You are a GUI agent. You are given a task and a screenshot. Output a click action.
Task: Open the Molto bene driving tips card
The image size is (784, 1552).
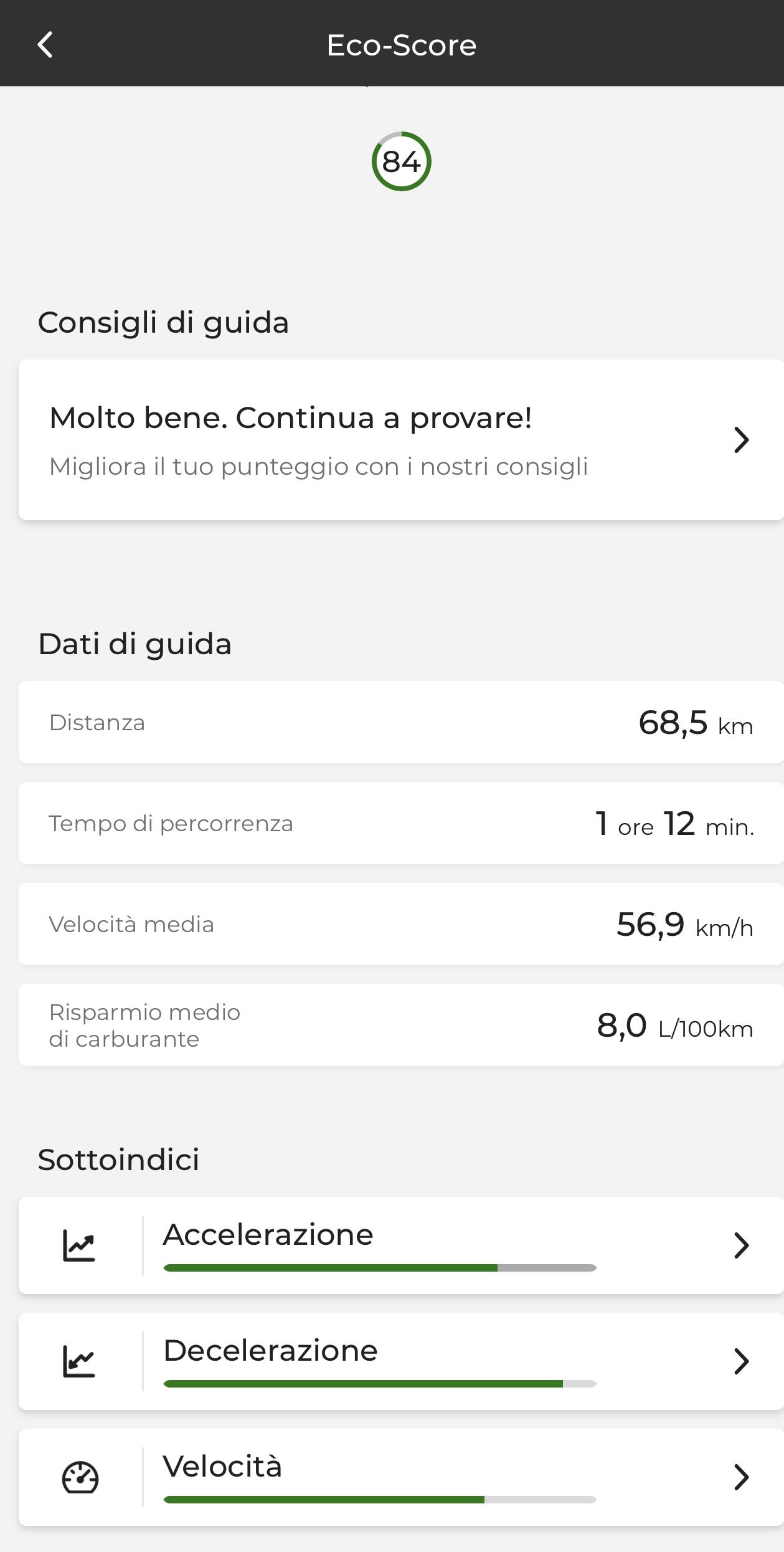pyautogui.click(x=400, y=440)
